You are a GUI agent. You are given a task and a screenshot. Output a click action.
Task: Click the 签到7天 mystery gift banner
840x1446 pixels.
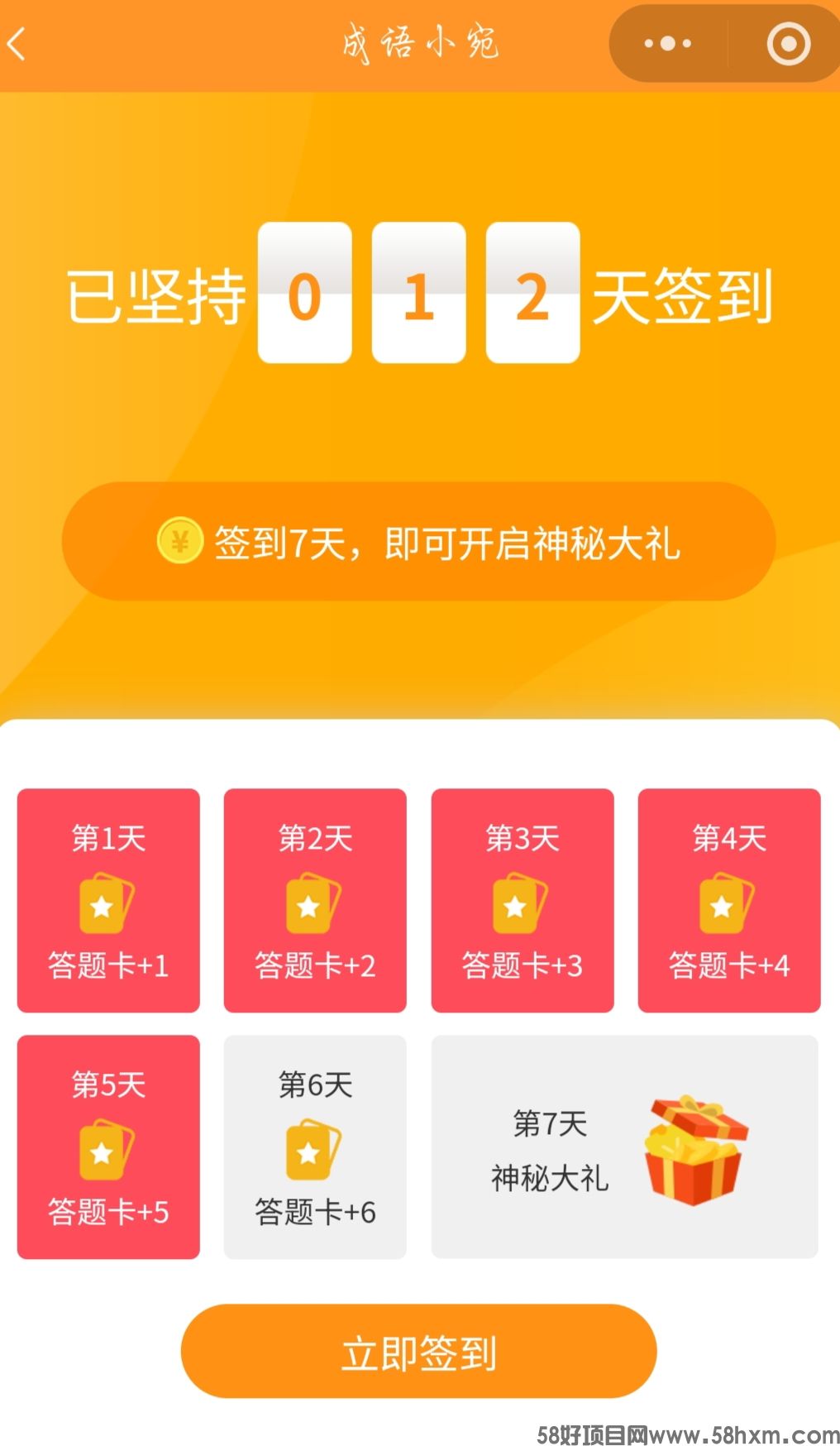point(420,542)
